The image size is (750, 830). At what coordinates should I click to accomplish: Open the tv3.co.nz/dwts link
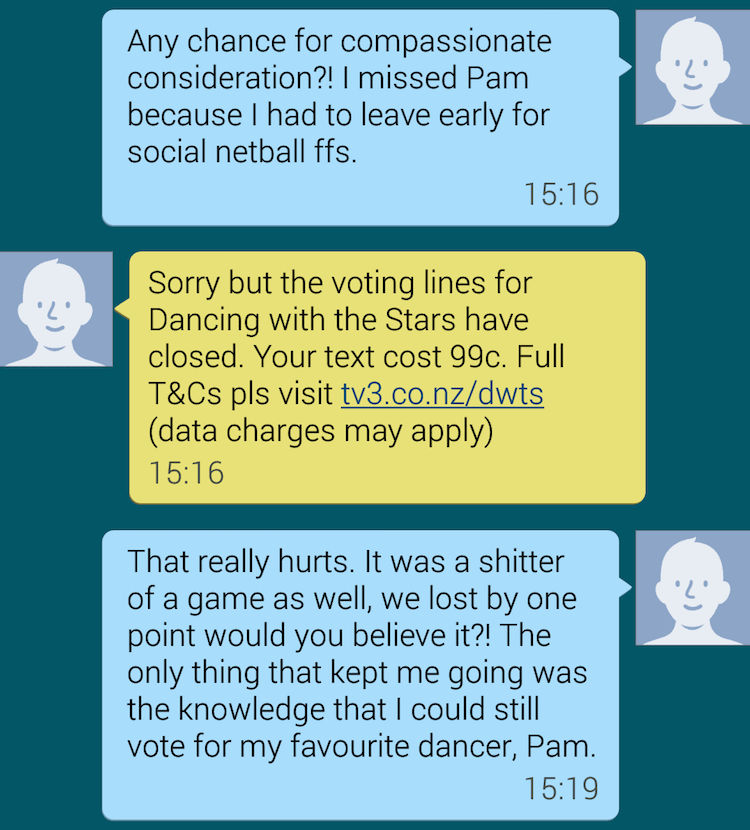[442, 394]
